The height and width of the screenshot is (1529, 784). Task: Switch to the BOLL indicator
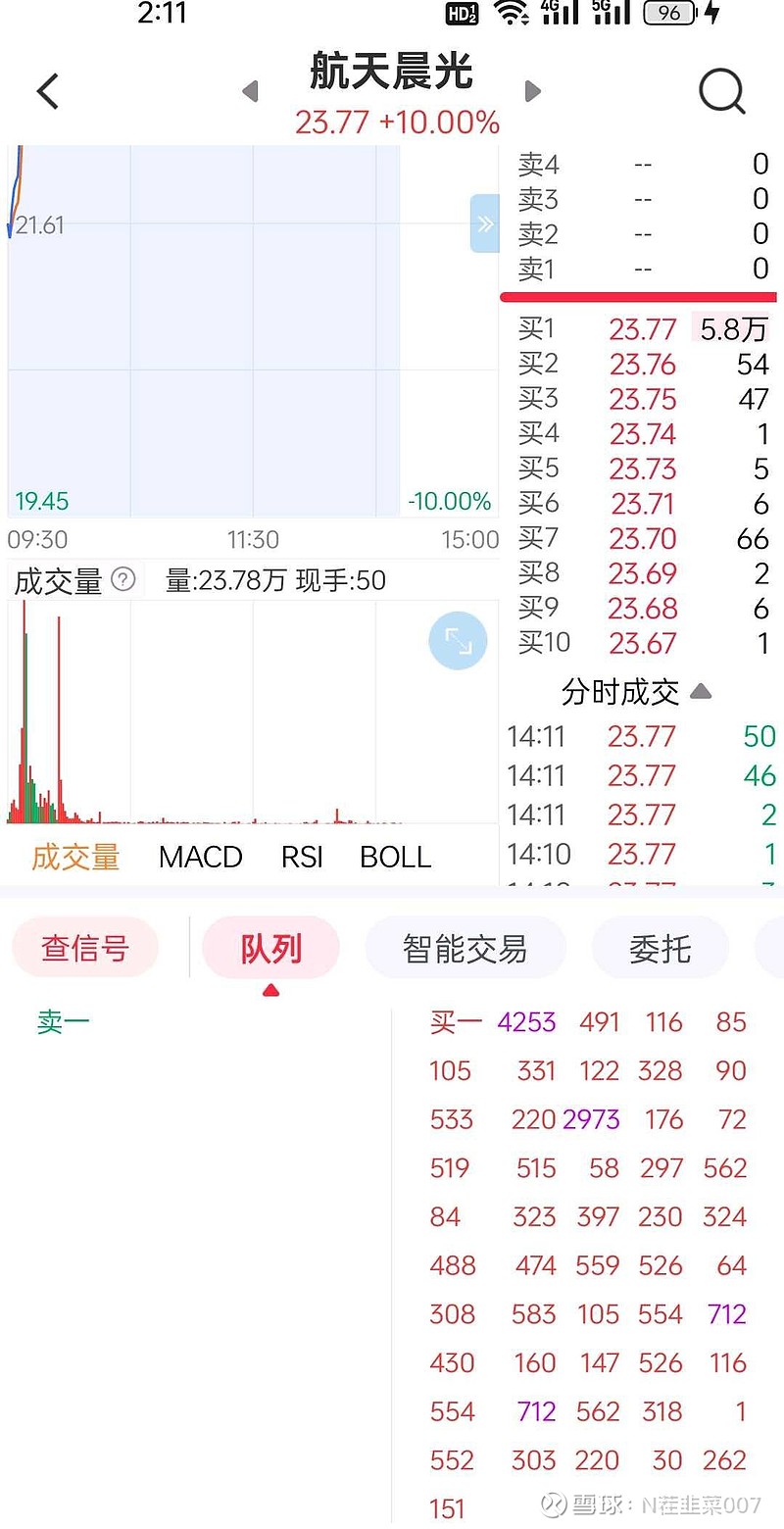point(396,857)
